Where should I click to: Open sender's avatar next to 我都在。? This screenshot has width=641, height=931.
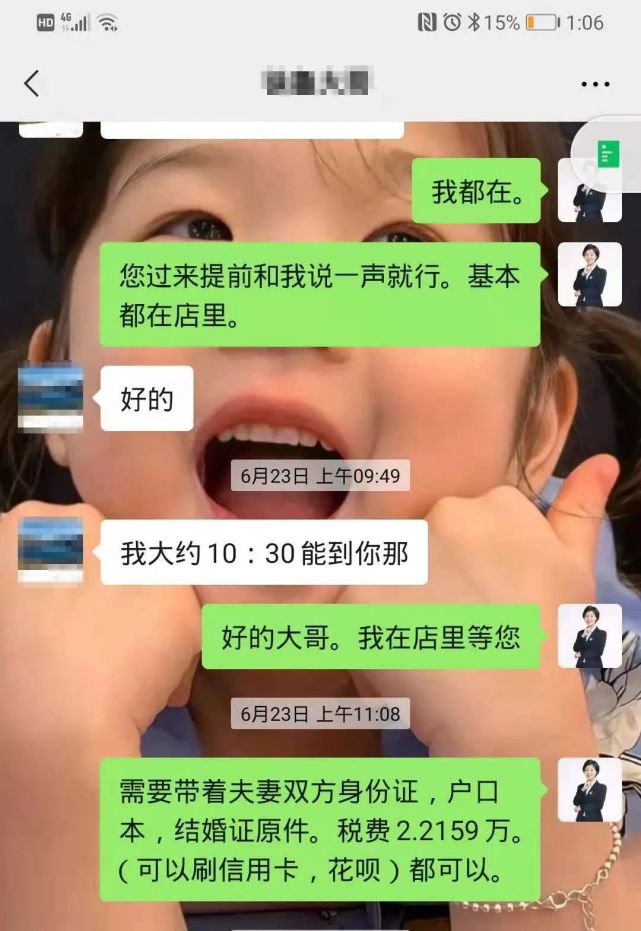588,190
